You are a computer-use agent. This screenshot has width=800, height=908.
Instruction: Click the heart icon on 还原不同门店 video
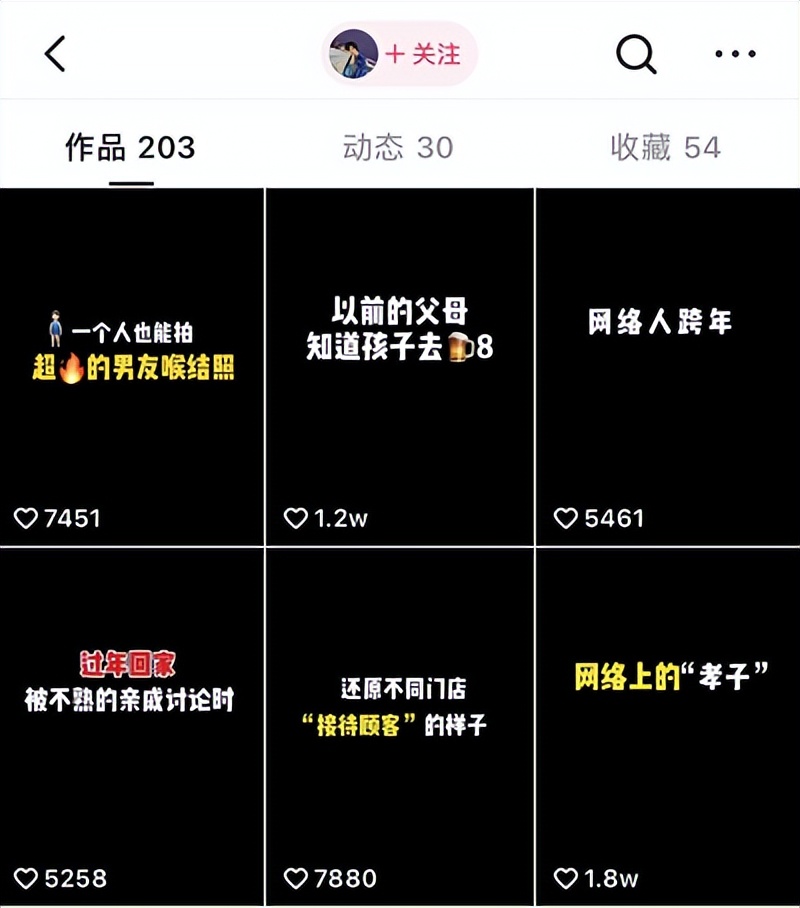[294, 879]
